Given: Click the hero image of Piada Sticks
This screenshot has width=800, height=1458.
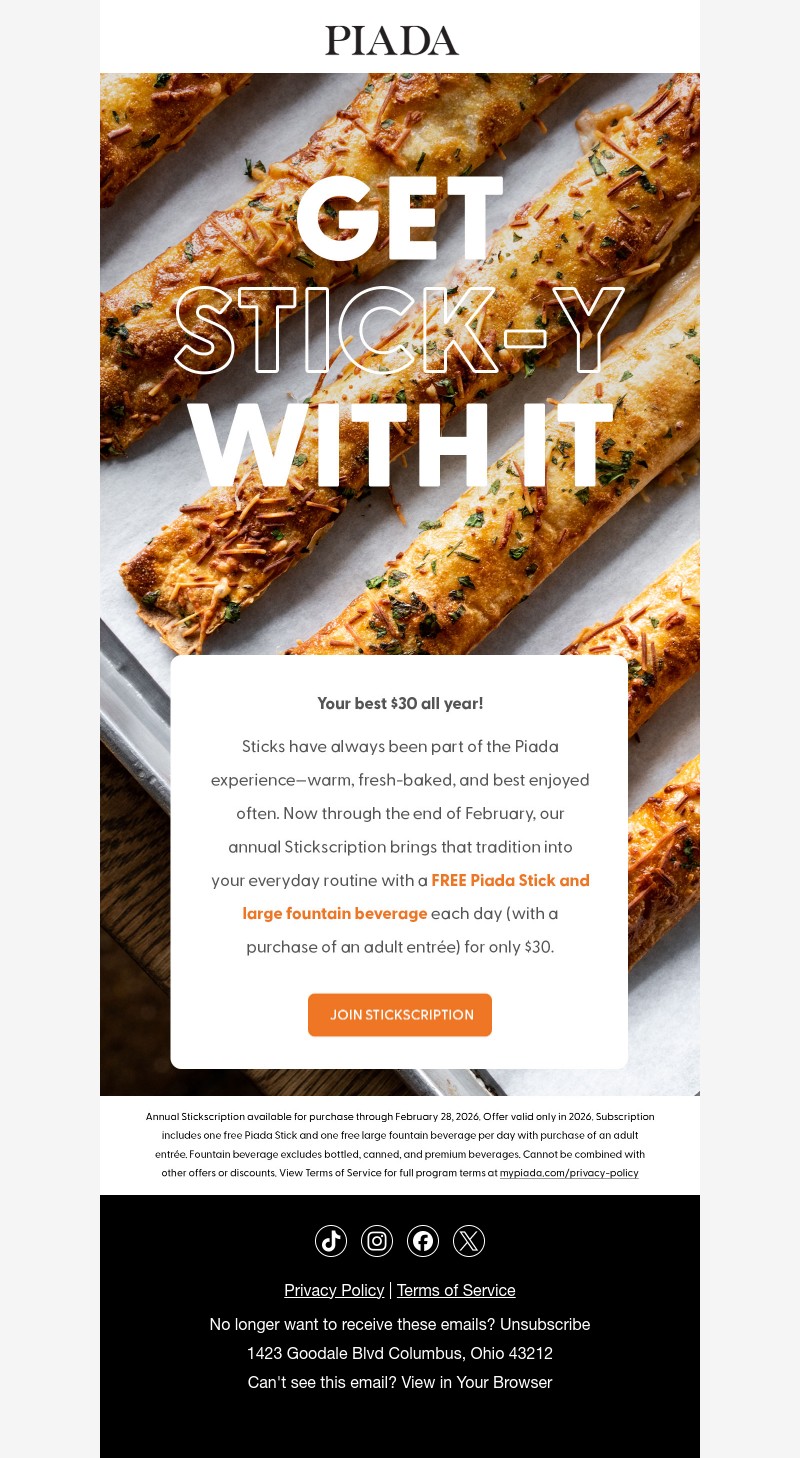Looking at the screenshot, I should coord(400,400).
